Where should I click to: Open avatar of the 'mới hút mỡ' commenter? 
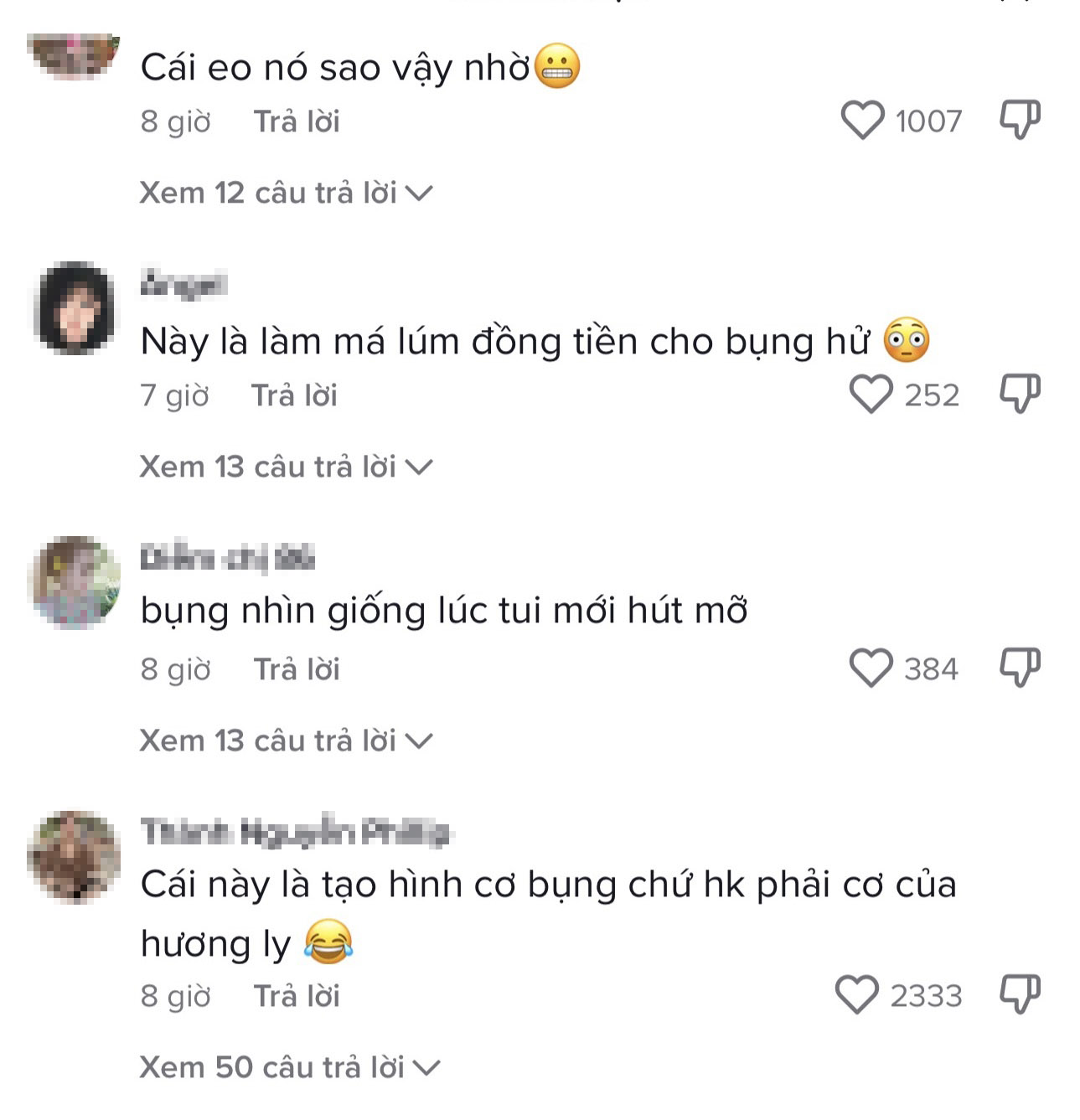pyautogui.click(x=75, y=582)
